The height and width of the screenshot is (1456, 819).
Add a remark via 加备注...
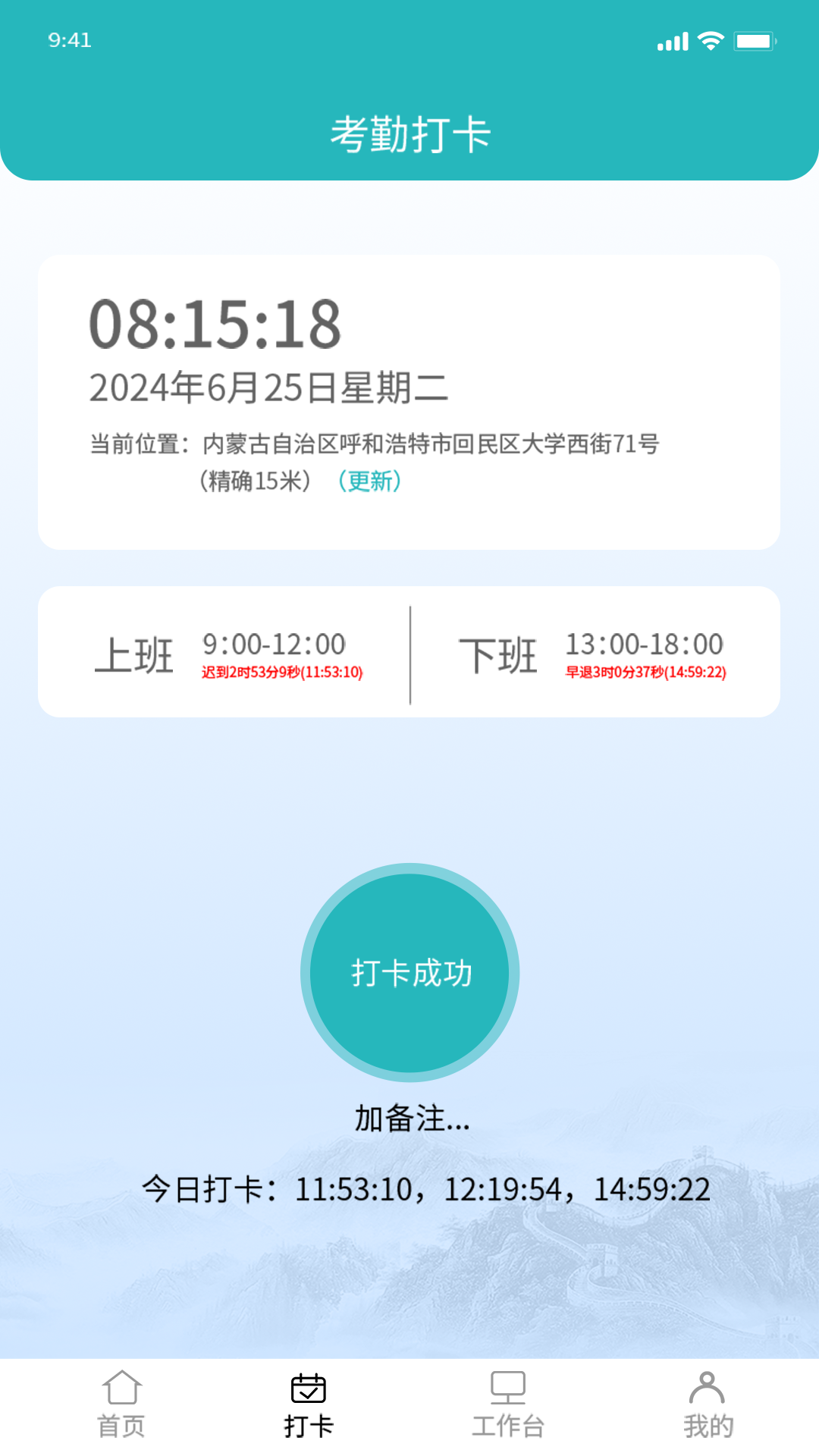pos(412,1119)
